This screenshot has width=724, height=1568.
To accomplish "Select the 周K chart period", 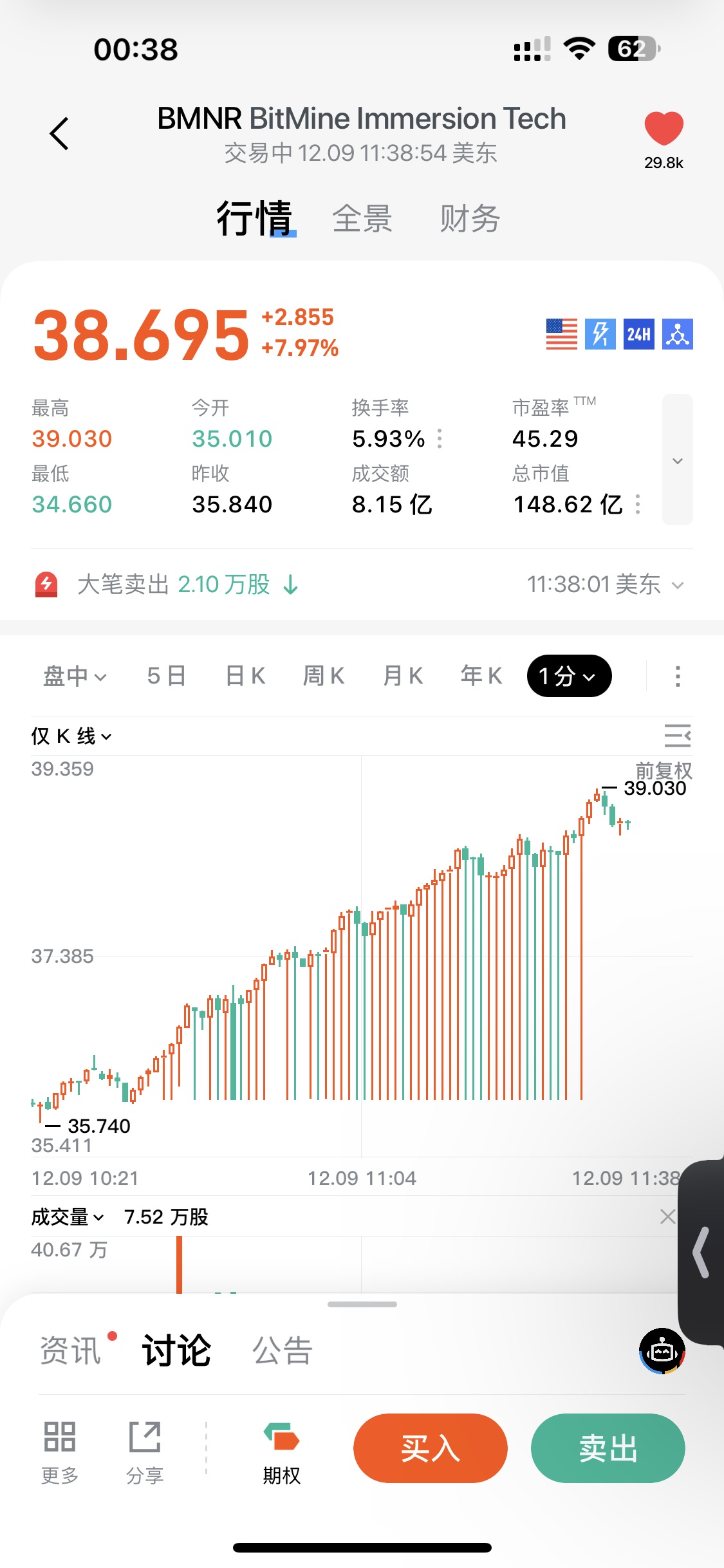I will tap(324, 676).
